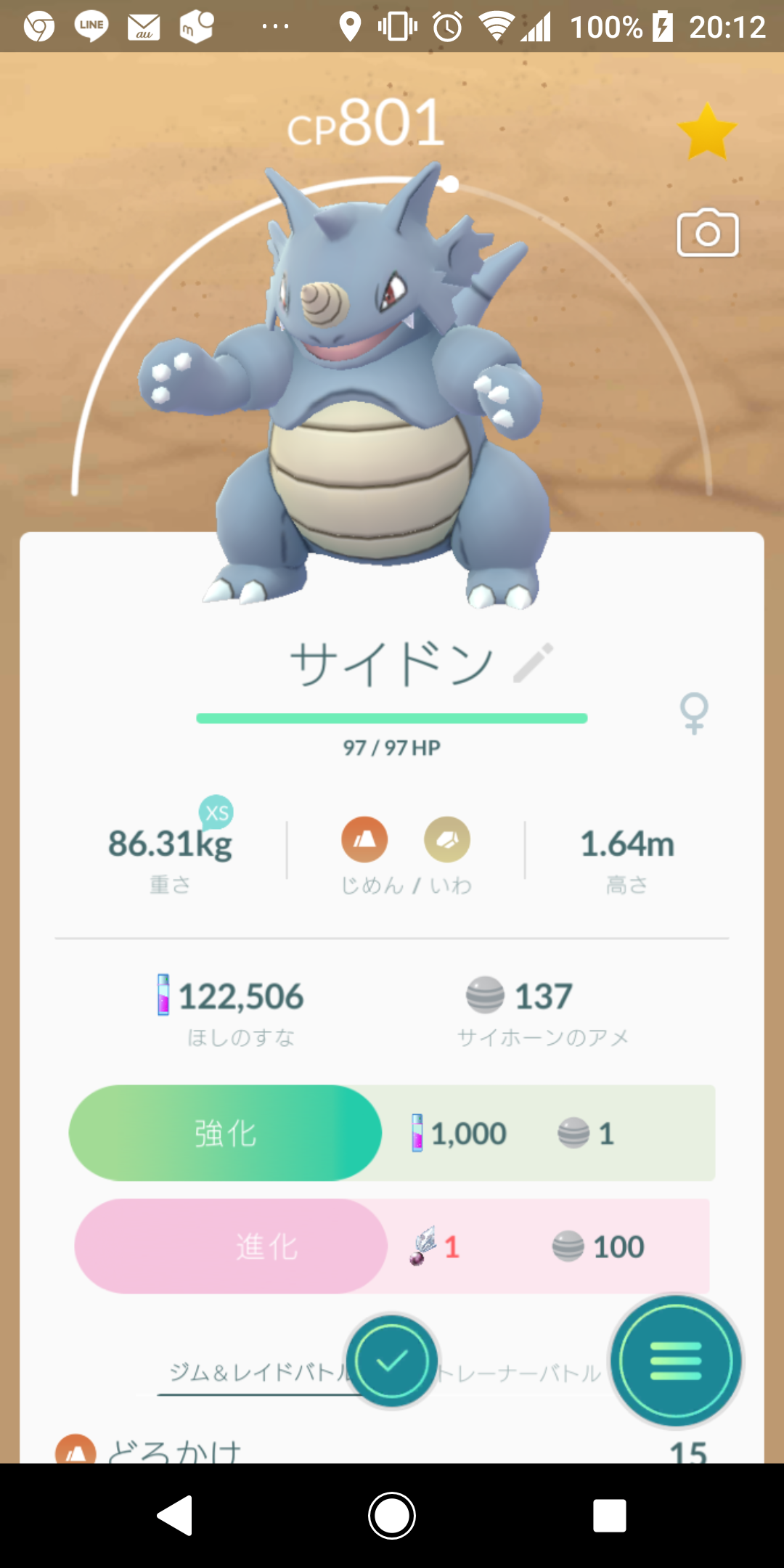The height and width of the screenshot is (1568, 784).
Task: Go back with system back button
Action: pos(175,1516)
